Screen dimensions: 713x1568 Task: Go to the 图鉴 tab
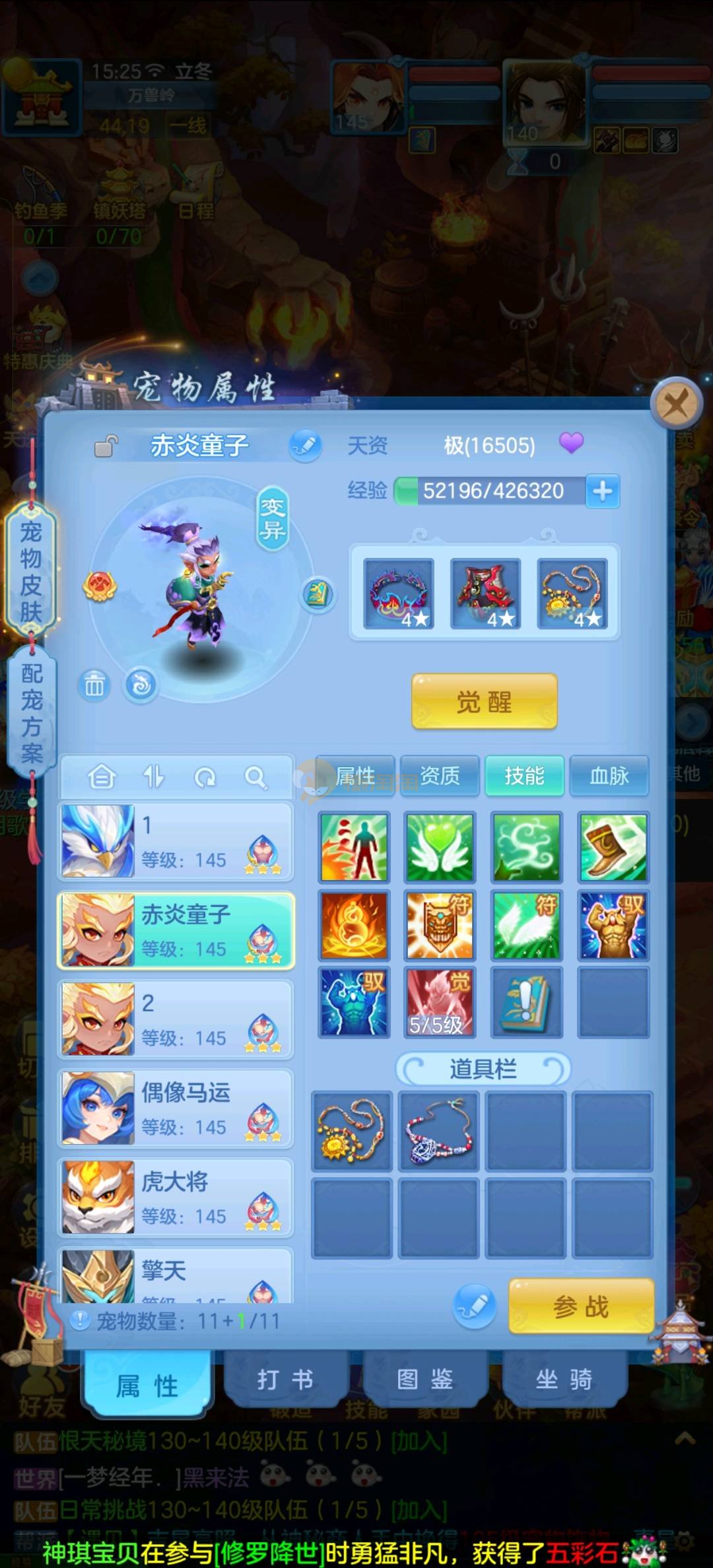pos(424,1379)
